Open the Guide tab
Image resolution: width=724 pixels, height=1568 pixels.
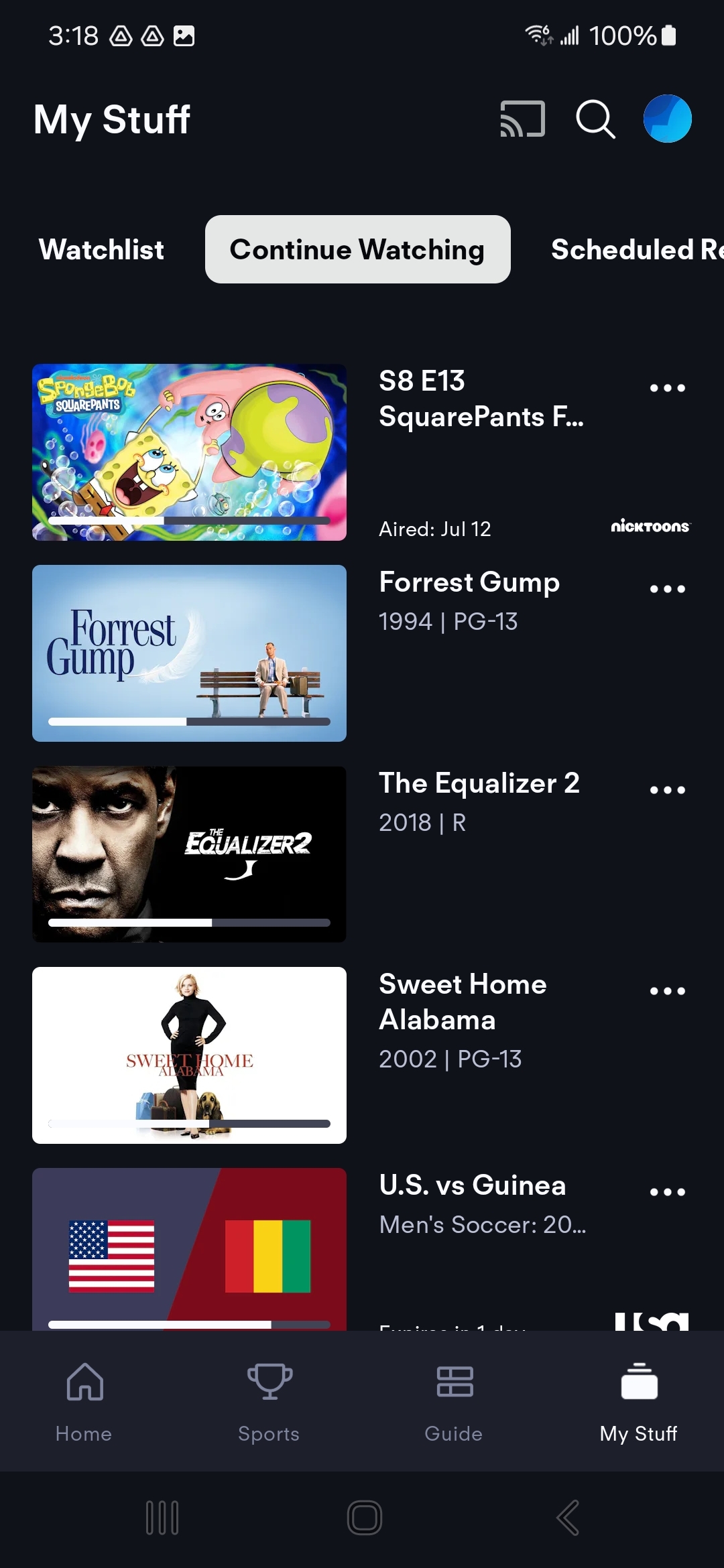(454, 1400)
